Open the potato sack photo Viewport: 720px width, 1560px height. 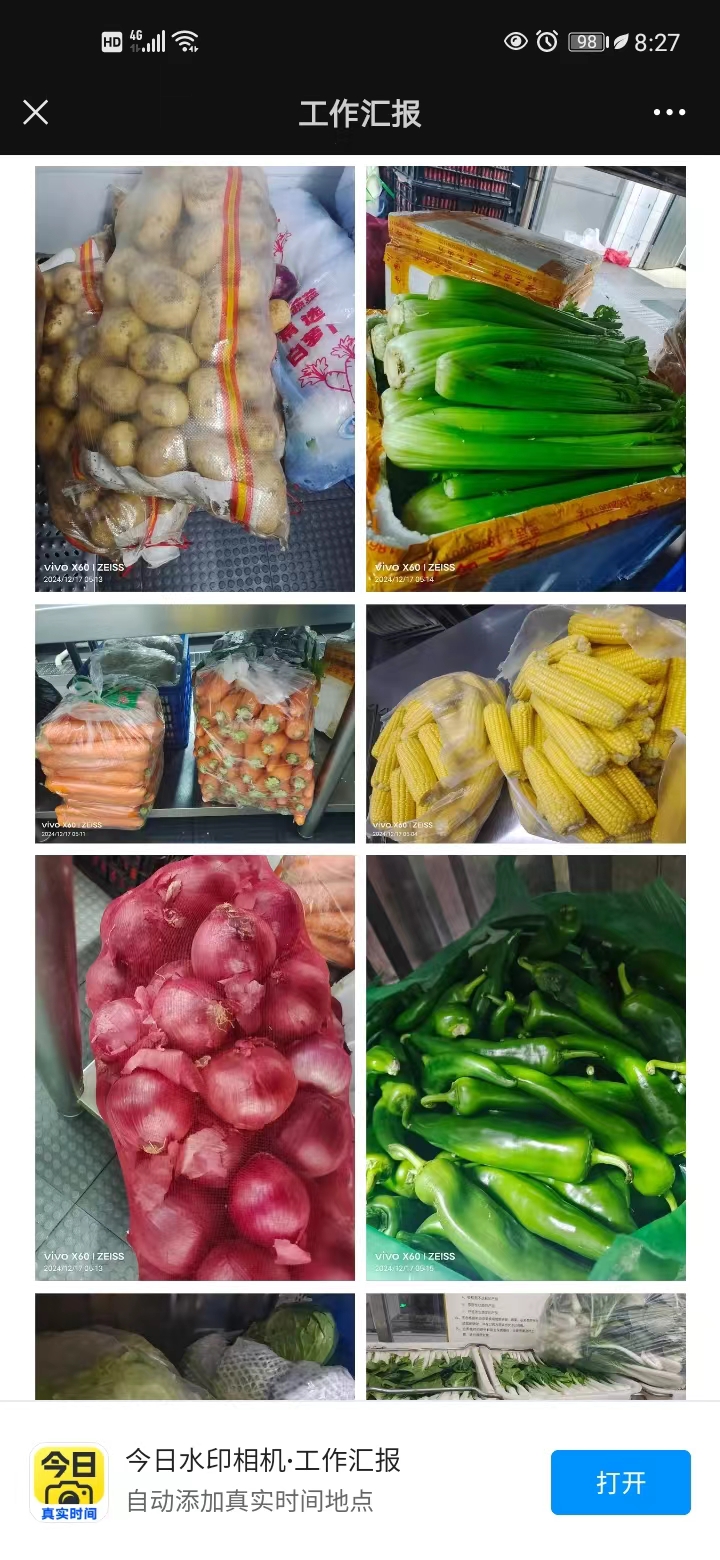[x=195, y=379]
